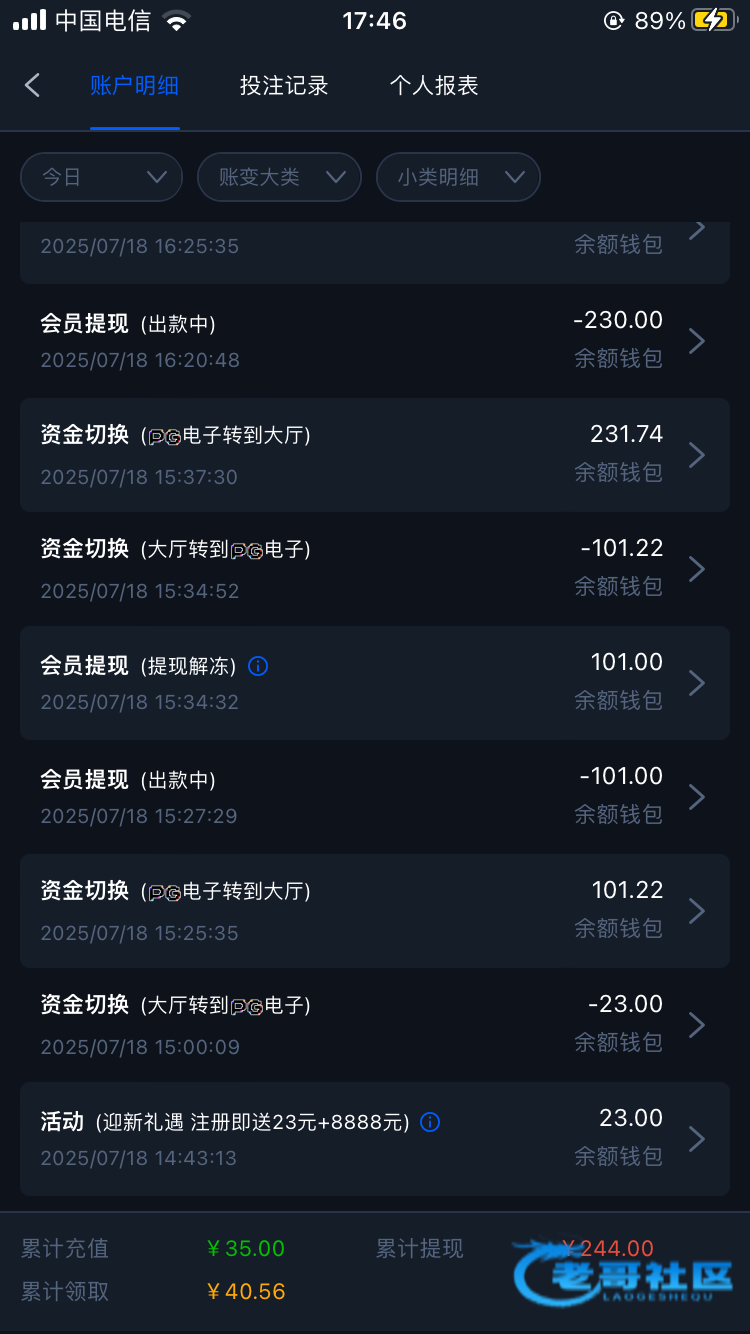The width and height of the screenshot is (750, 1334).
Task: Open the 101.22 资金切换 record
Action: 374,911
